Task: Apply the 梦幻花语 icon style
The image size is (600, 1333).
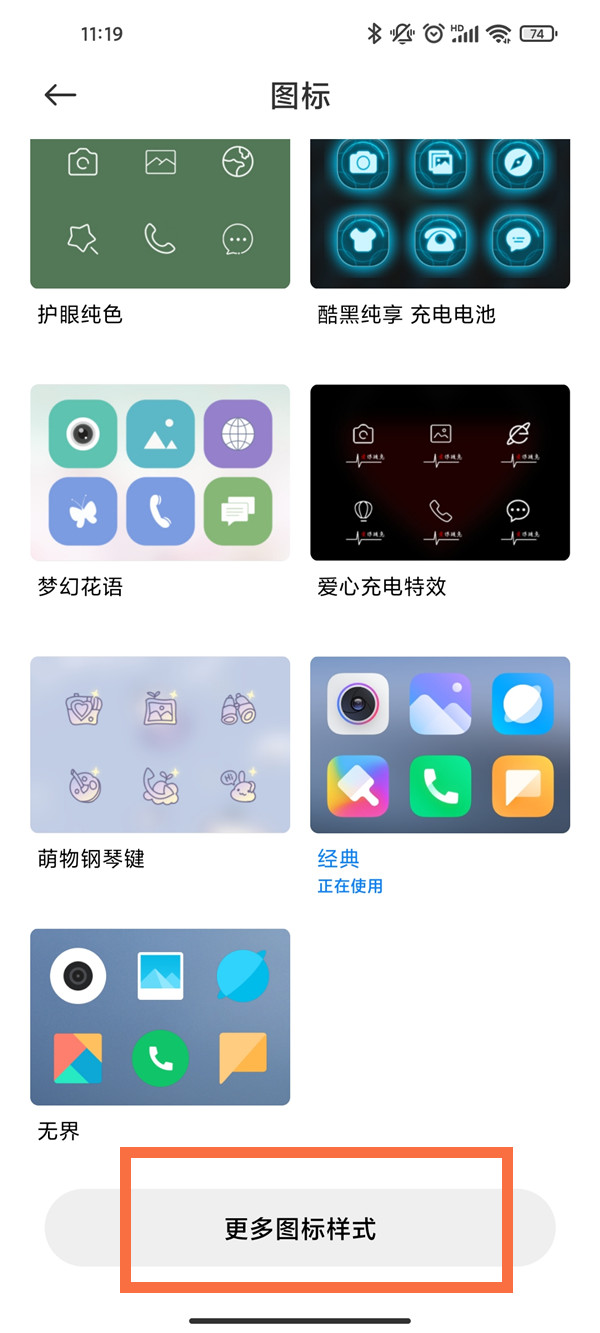Action: click(160, 473)
